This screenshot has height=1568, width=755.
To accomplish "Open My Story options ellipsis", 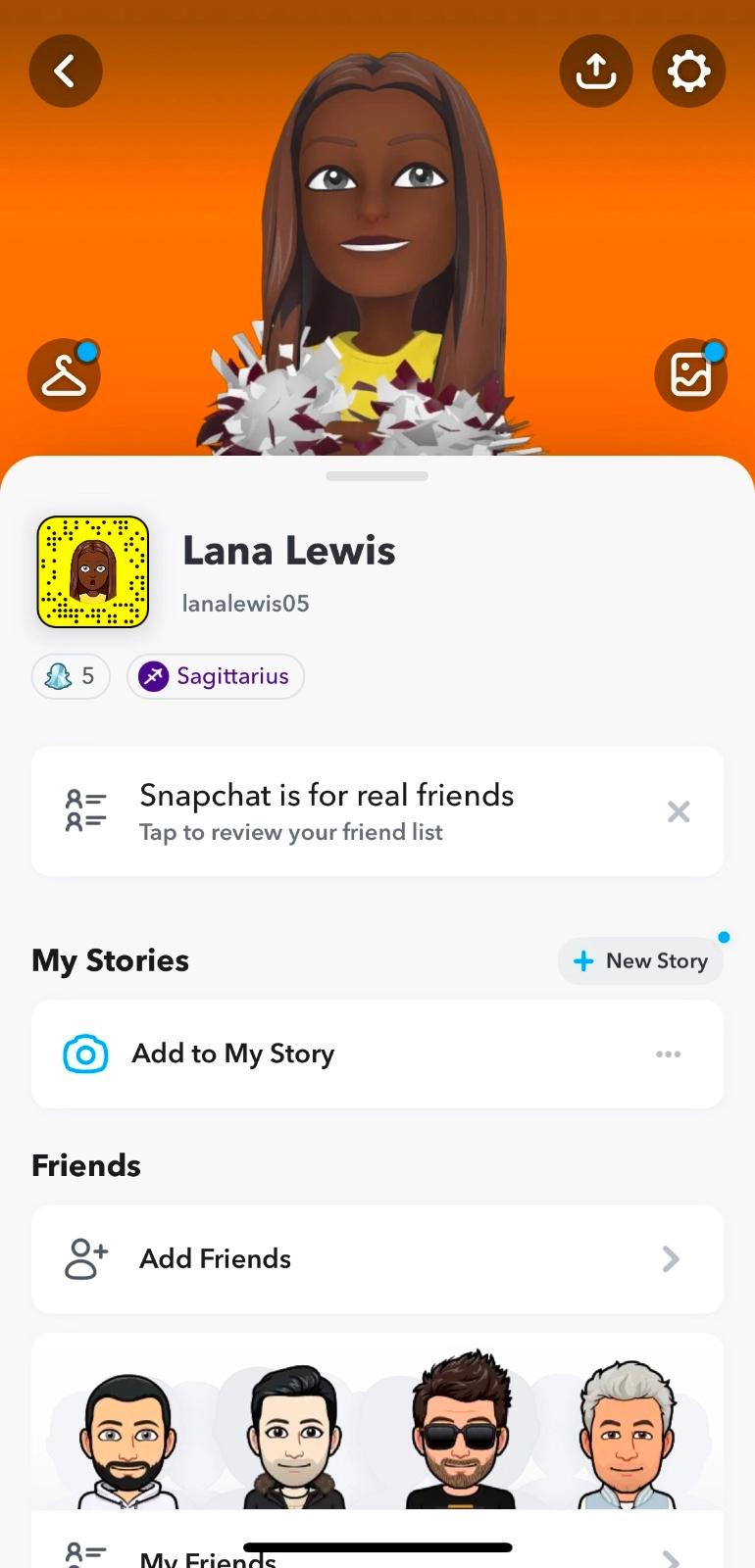I will click(x=668, y=1054).
